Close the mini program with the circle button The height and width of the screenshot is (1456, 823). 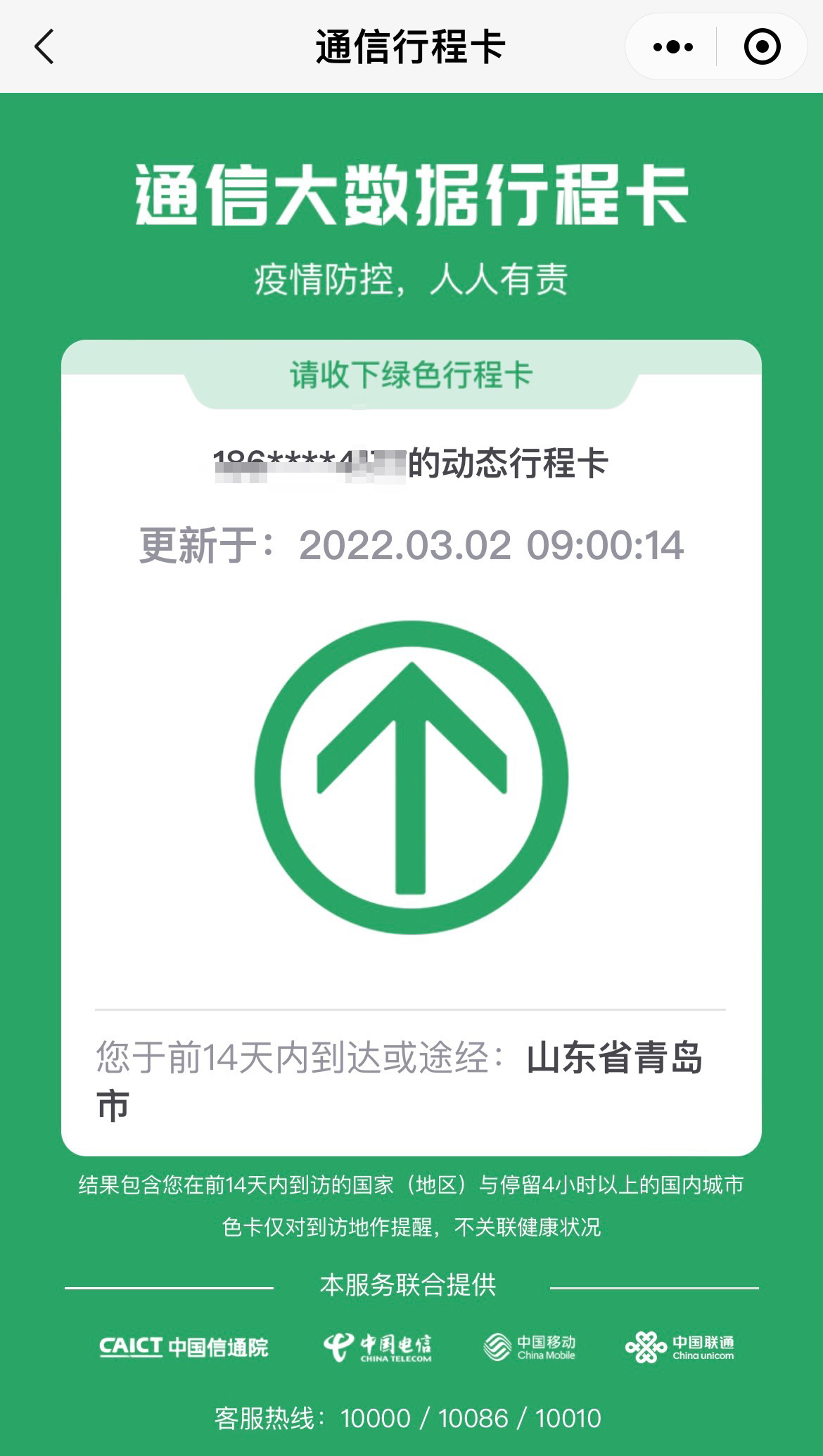click(762, 47)
